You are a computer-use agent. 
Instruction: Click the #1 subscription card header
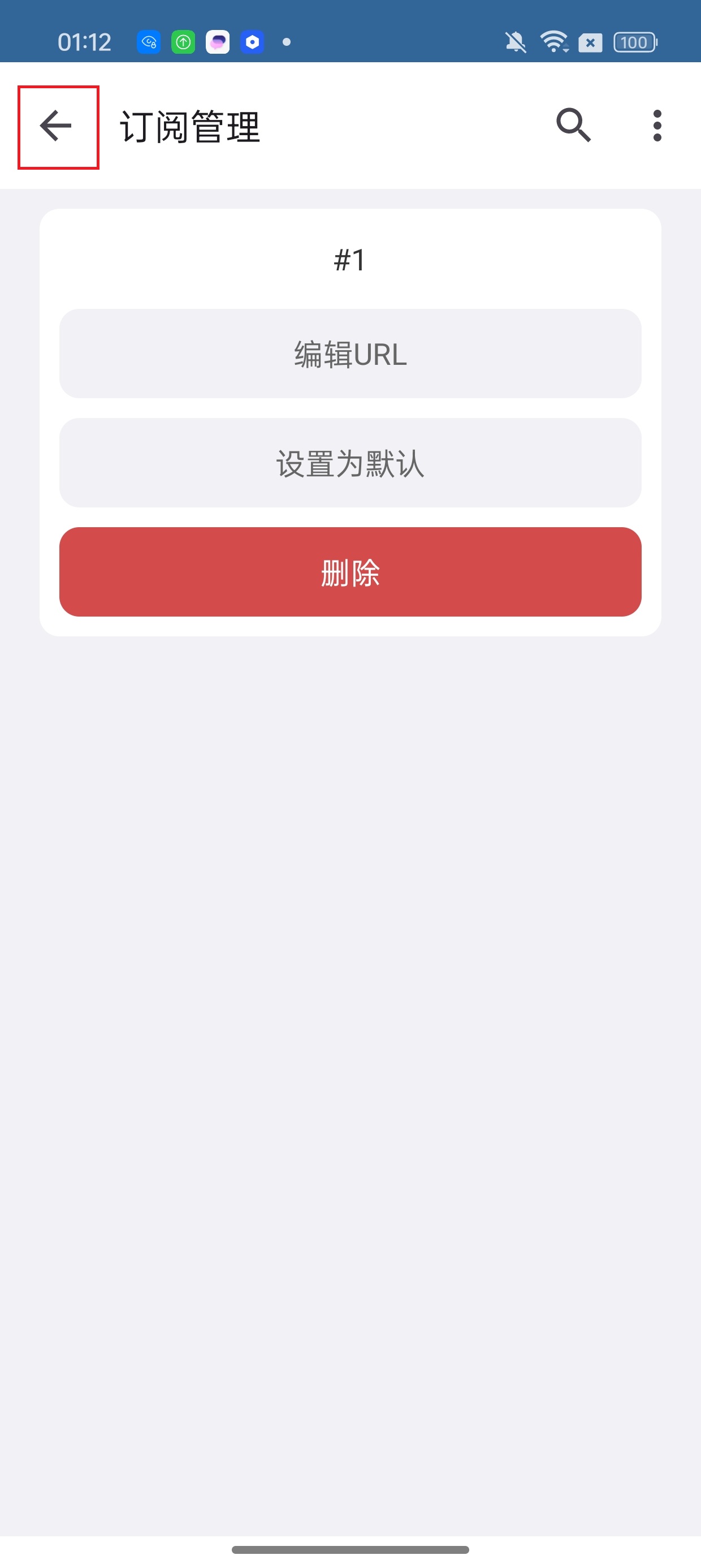[x=349, y=261]
